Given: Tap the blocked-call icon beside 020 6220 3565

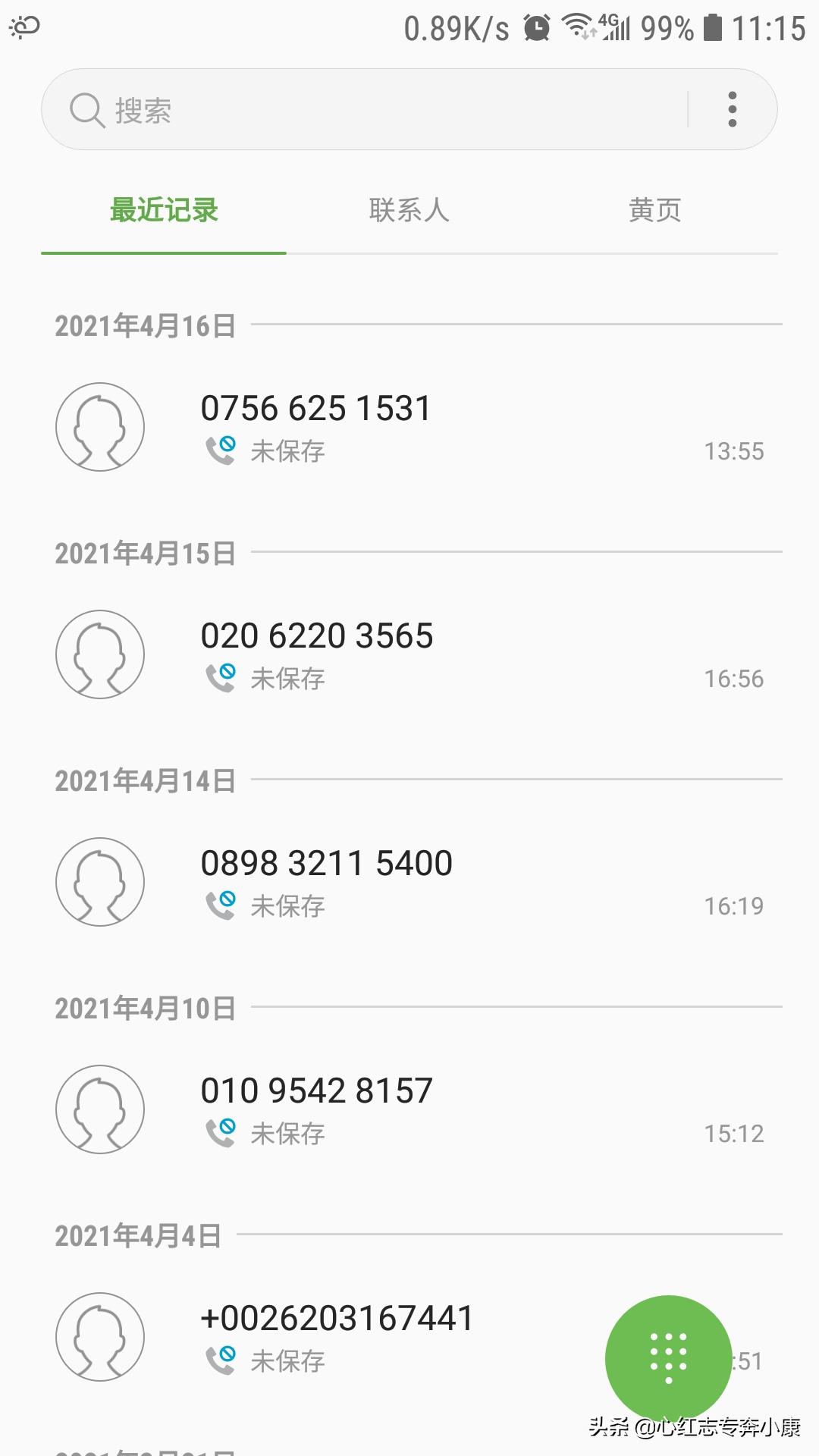Looking at the screenshot, I should 222,676.
